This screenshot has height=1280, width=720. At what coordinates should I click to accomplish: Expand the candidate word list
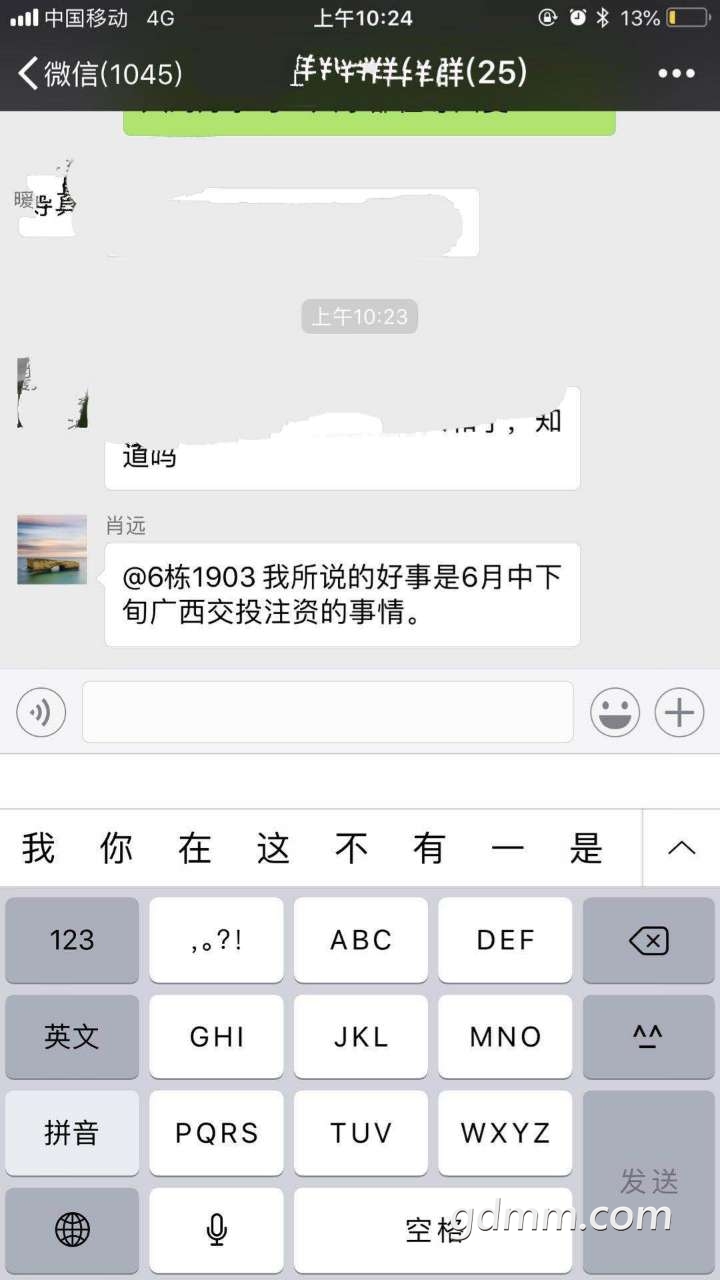(x=681, y=848)
